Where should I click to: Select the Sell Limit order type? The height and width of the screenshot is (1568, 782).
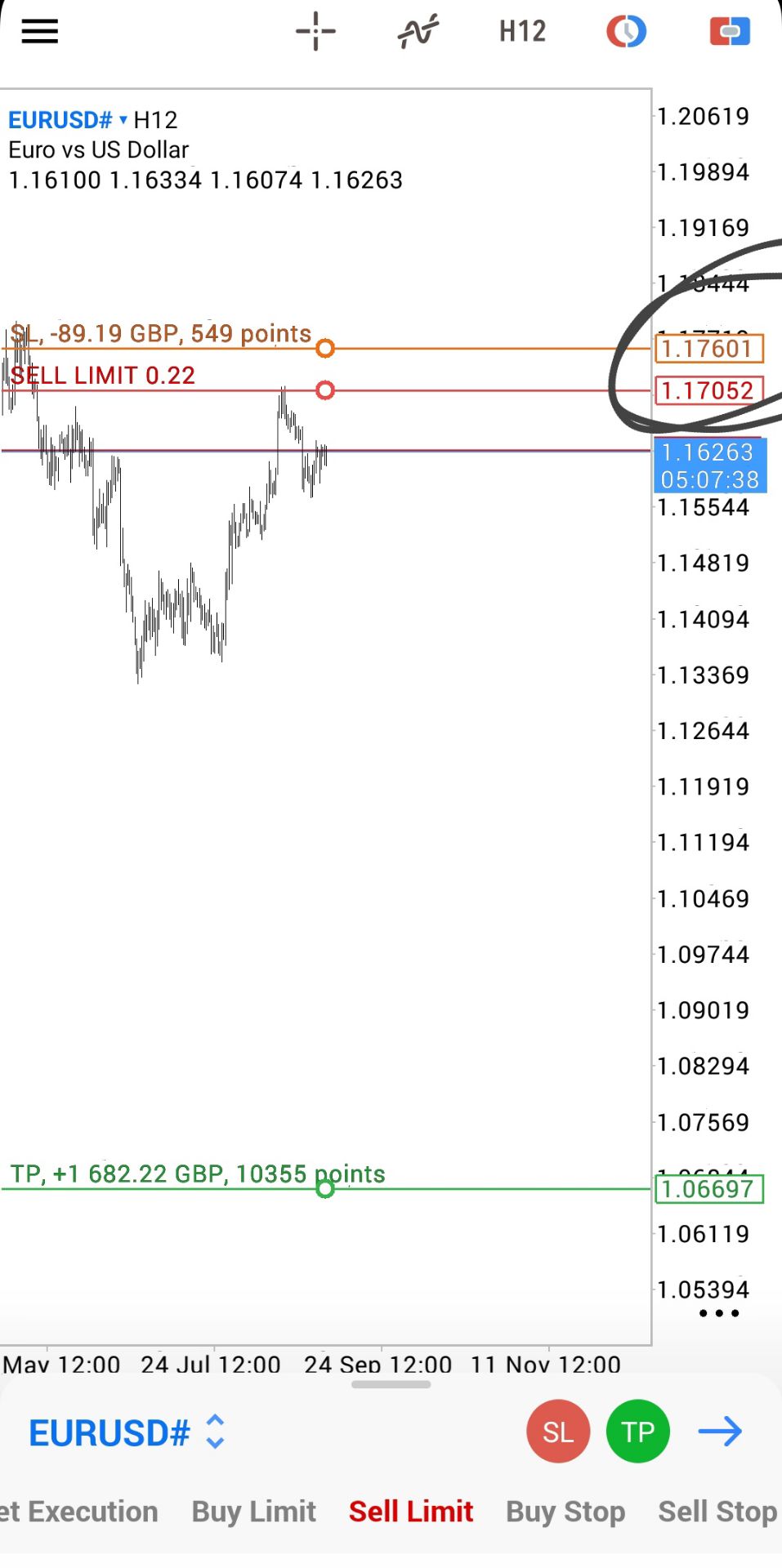pyautogui.click(x=411, y=1512)
